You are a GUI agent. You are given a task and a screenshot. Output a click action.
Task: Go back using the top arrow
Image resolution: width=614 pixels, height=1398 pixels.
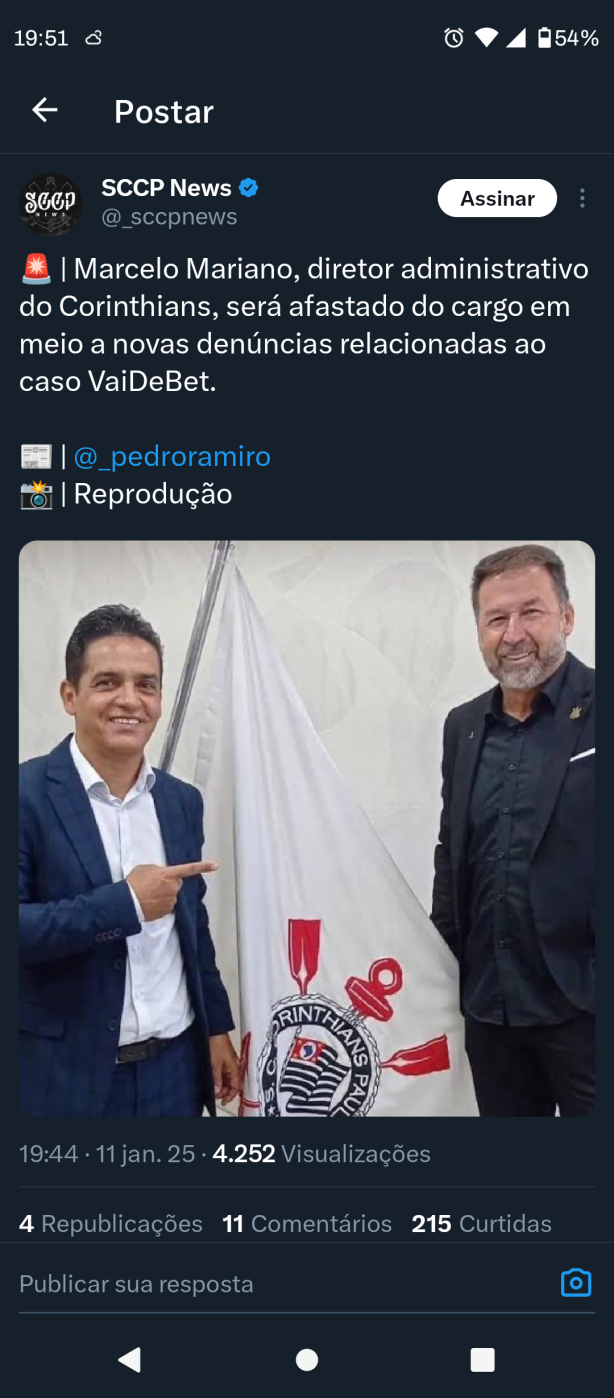click(x=45, y=110)
